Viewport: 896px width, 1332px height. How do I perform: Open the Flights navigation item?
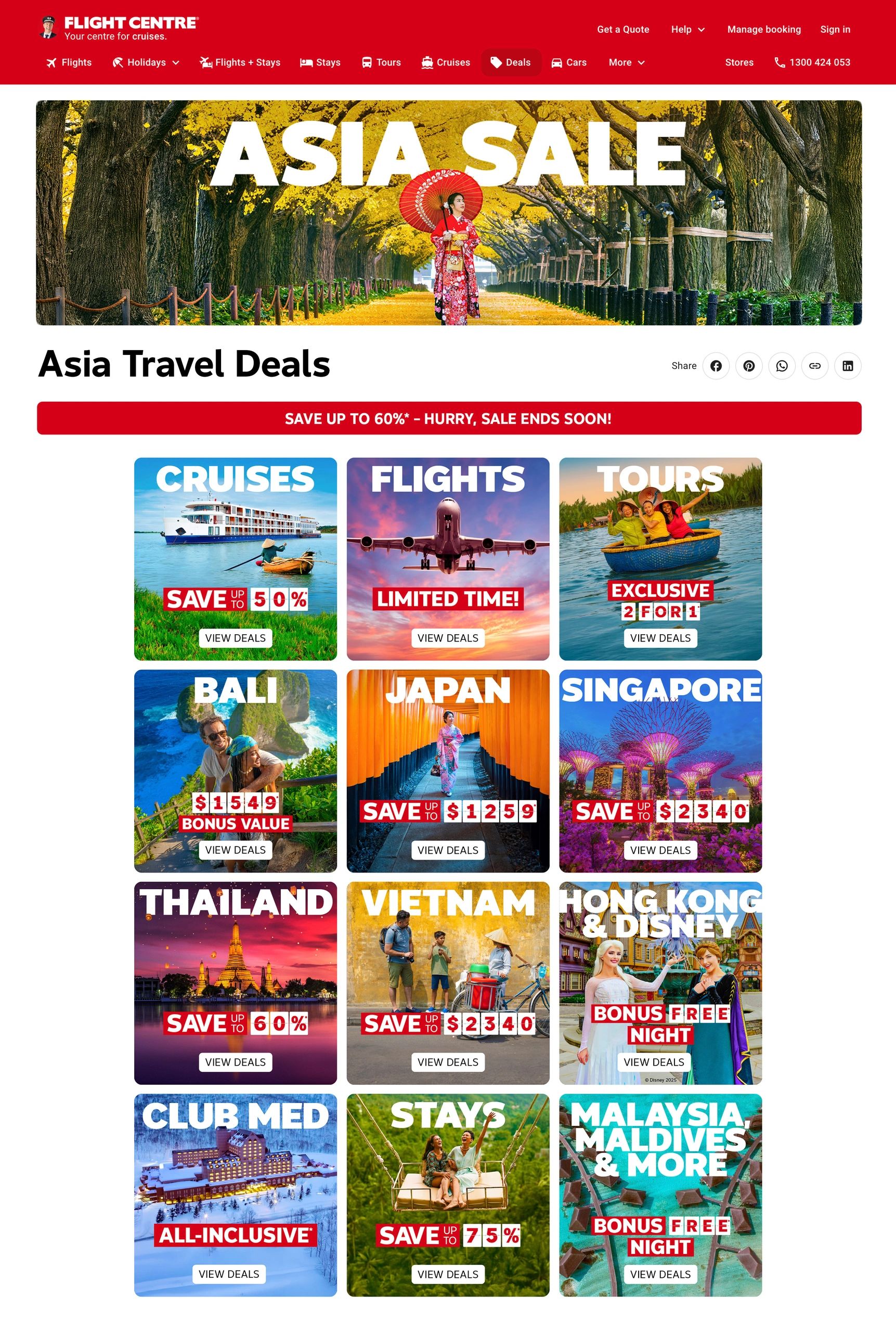tap(69, 62)
